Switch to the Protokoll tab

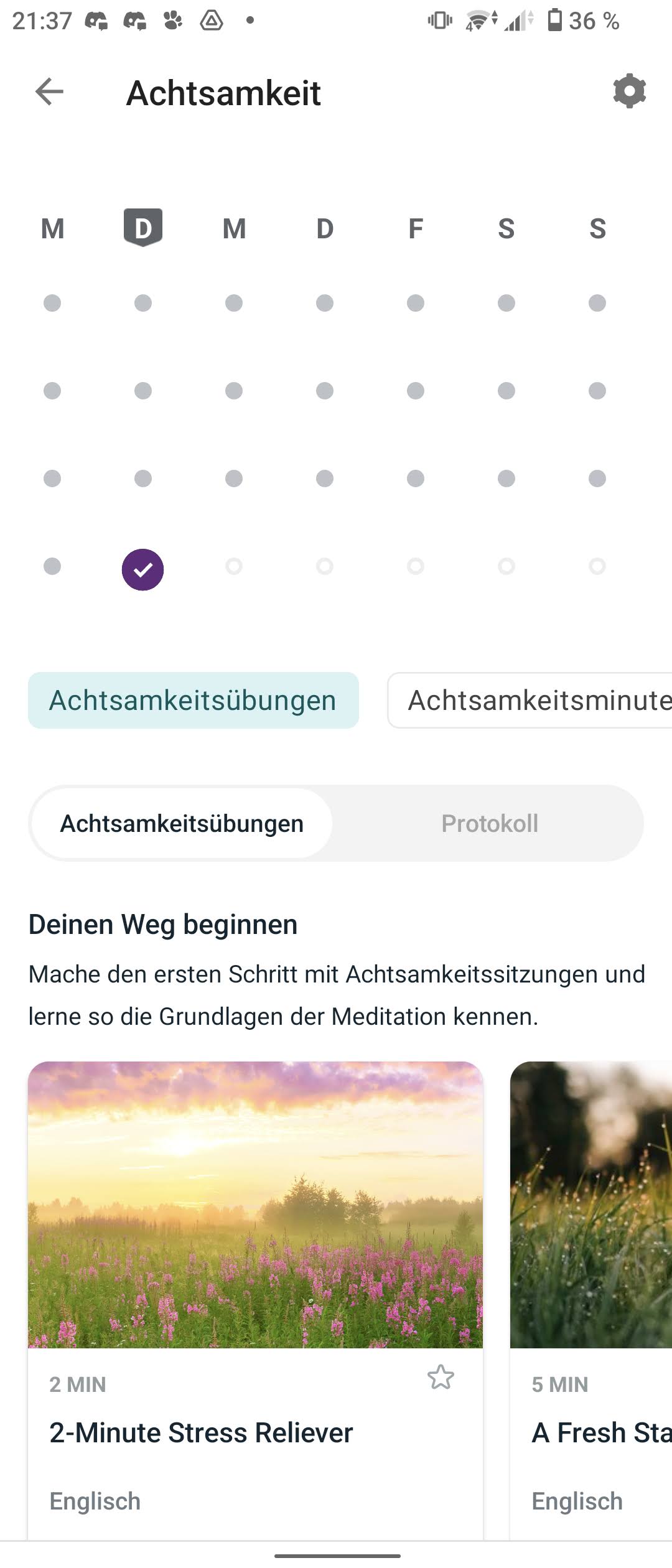[489, 823]
